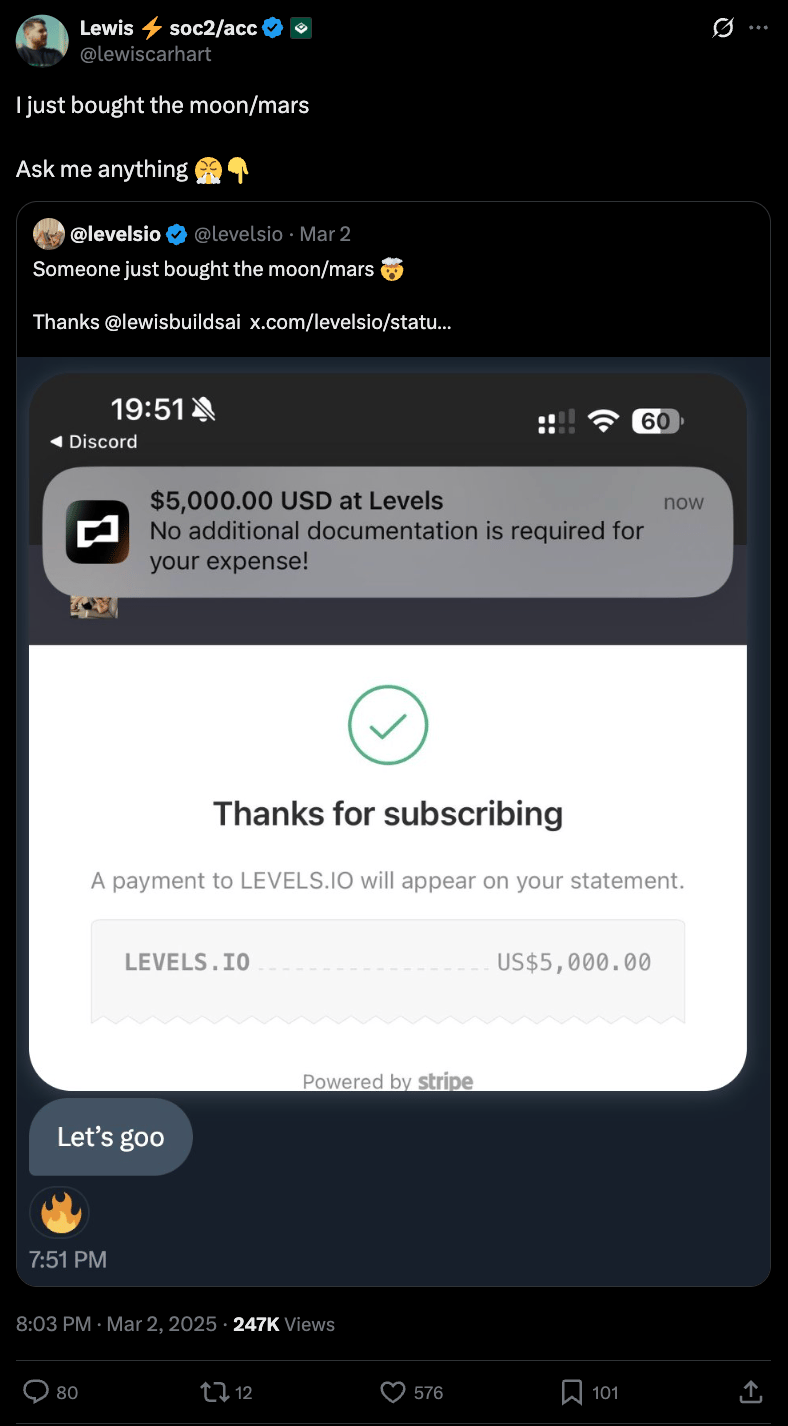Follow the x.com/levelsio/statu... link
Screen dimensions: 788x1426
[x=350, y=321]
